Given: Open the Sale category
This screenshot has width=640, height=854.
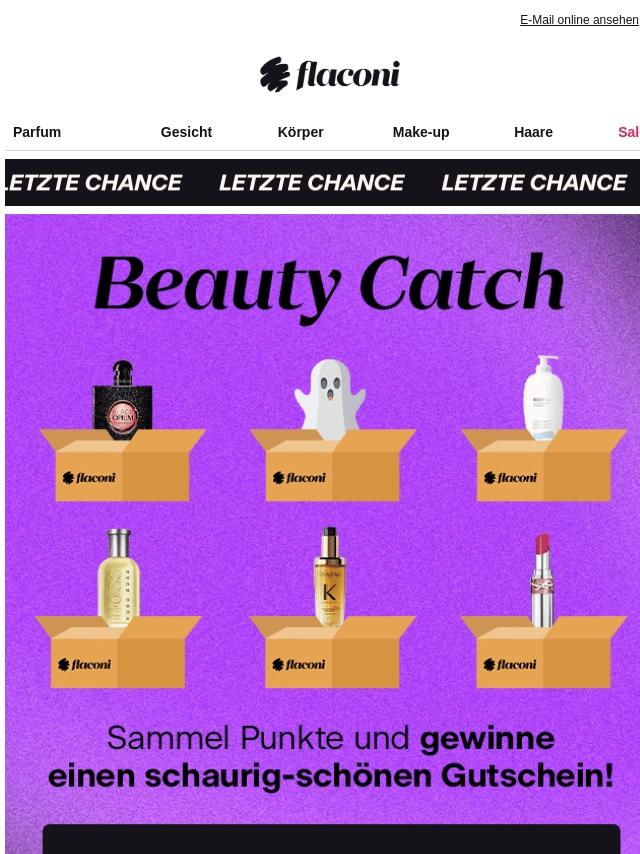Looking at the screenshot, I should (x=628, y=132).
